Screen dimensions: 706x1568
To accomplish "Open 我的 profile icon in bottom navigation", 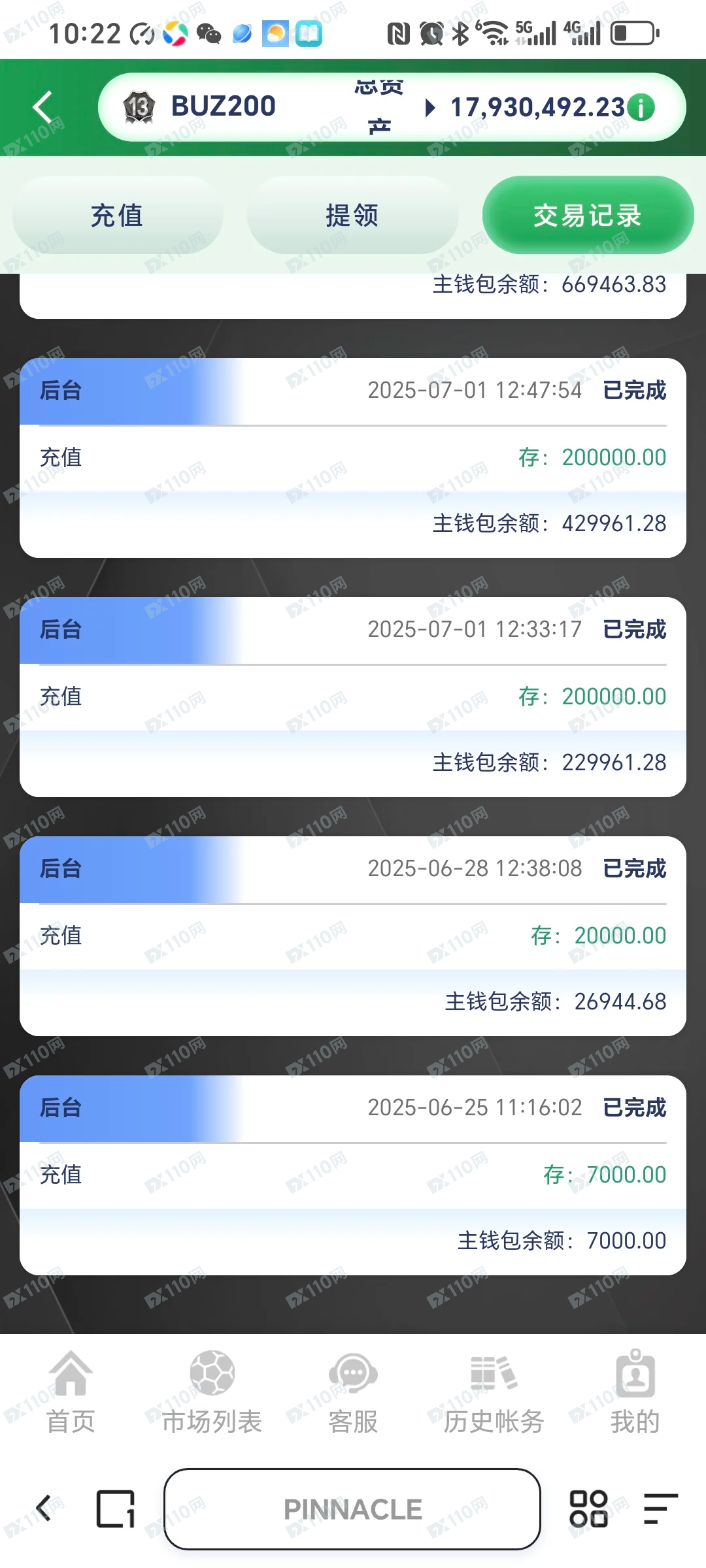I will coord(635,1373).
